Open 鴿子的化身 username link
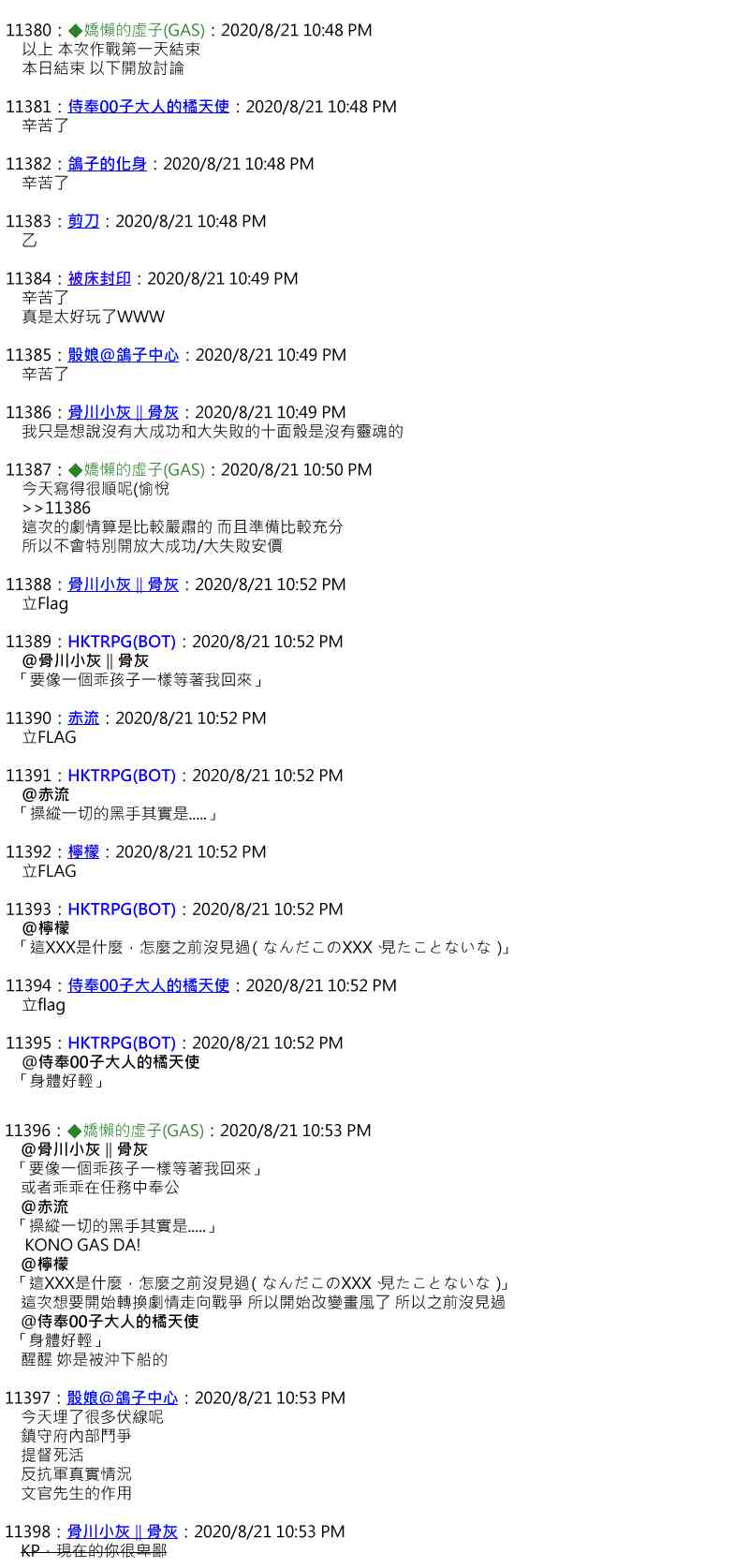 point(108,164)
